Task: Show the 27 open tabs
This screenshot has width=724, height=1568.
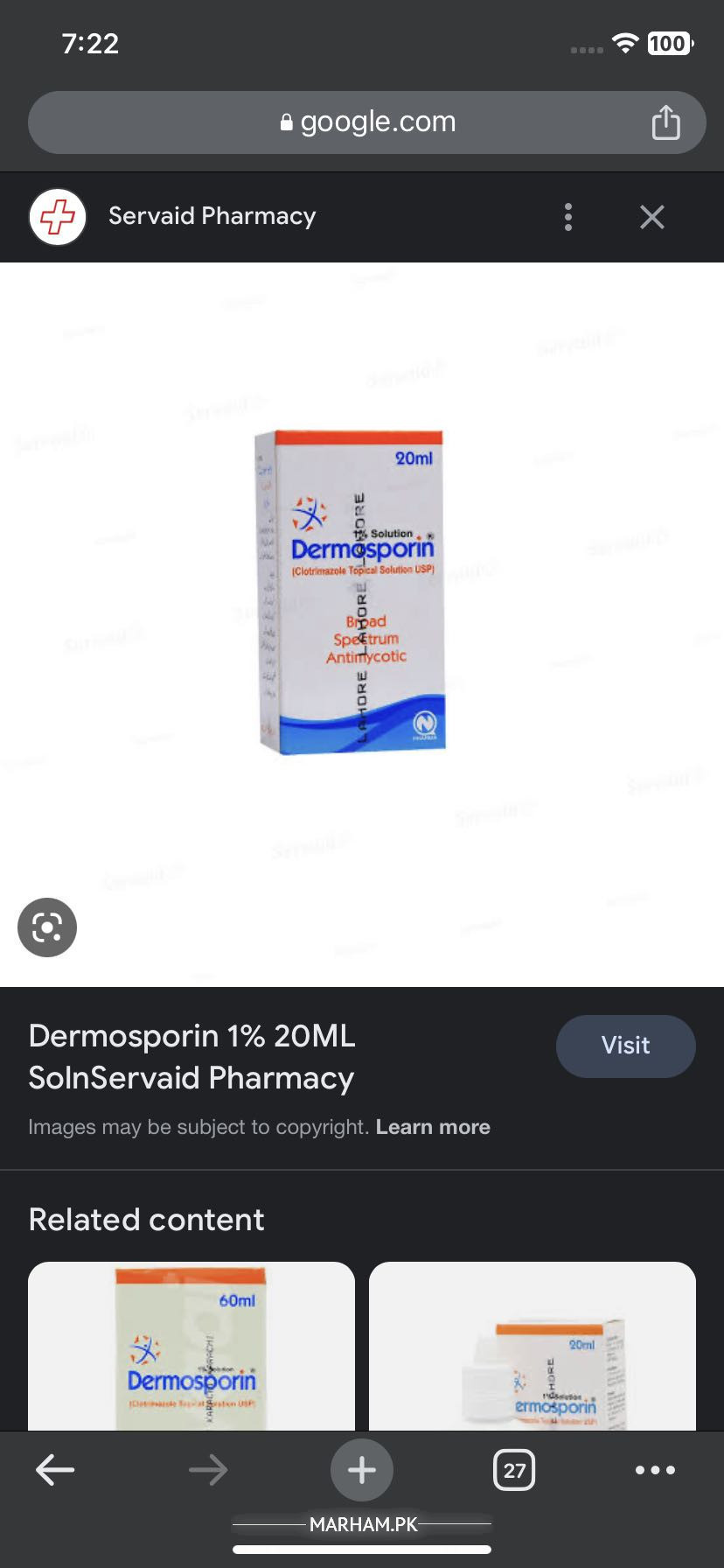Action: [514, 1470]
